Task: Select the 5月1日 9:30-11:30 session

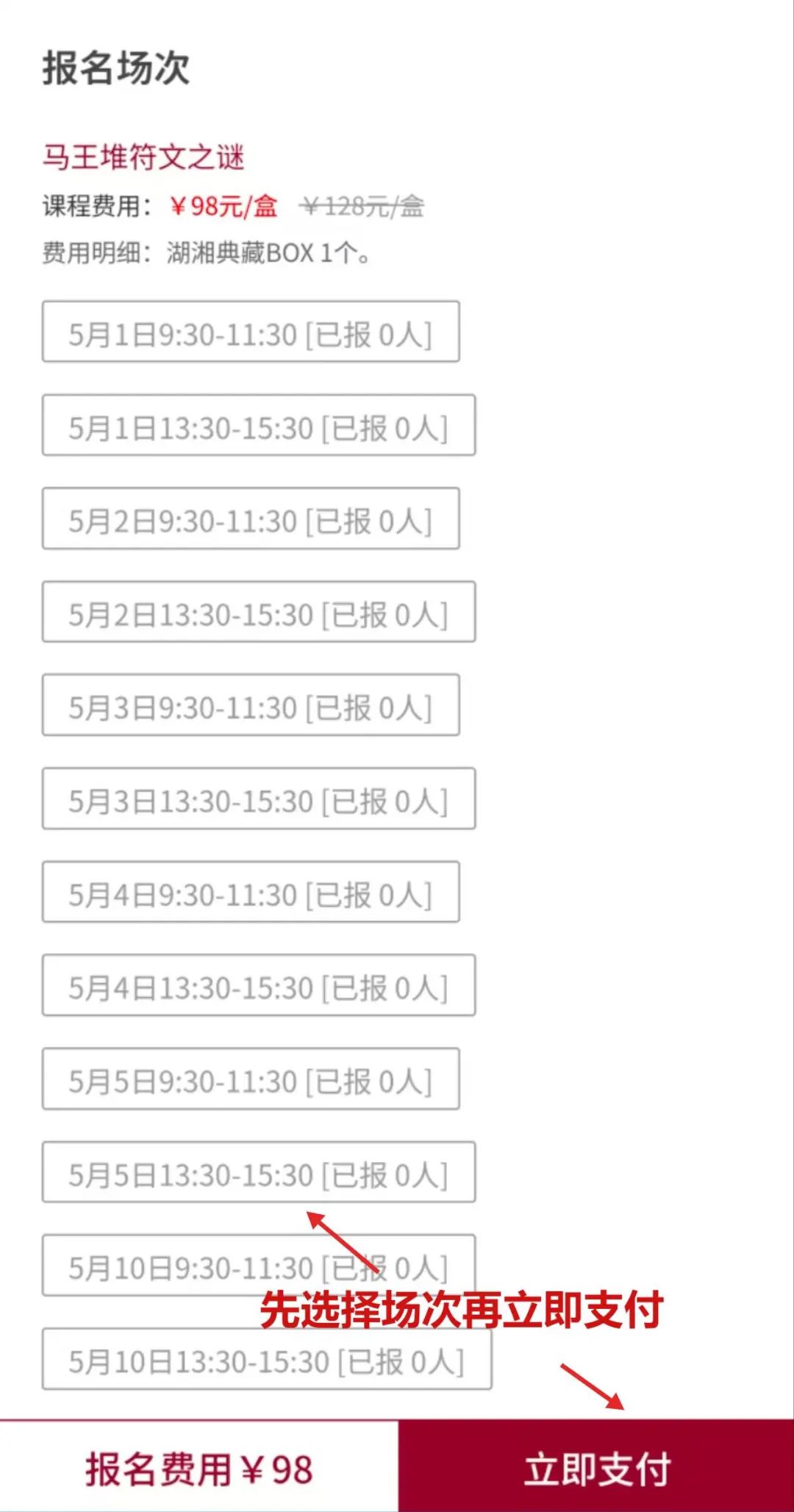Action: click(x=251, y=332)
